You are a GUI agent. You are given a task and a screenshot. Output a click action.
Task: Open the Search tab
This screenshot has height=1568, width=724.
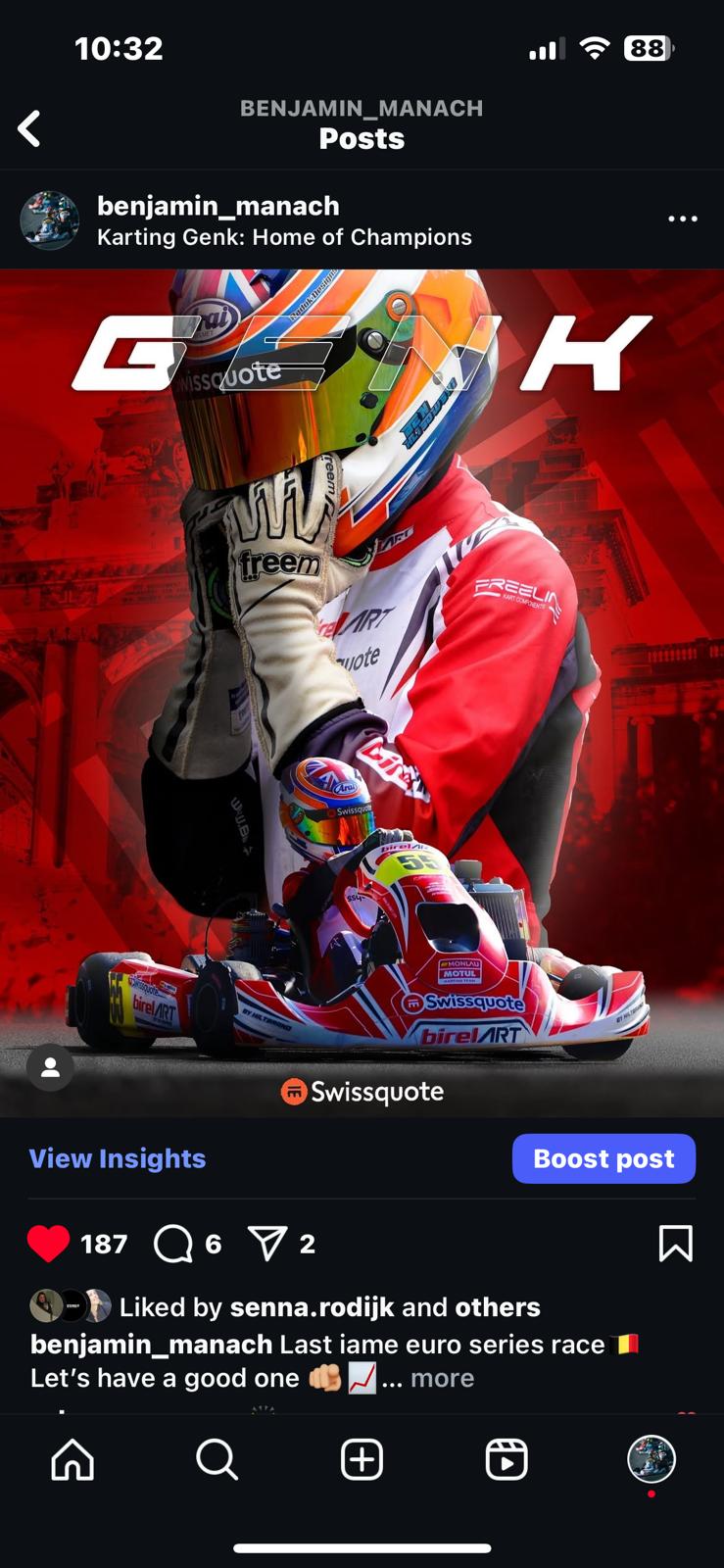[217, 1459]
